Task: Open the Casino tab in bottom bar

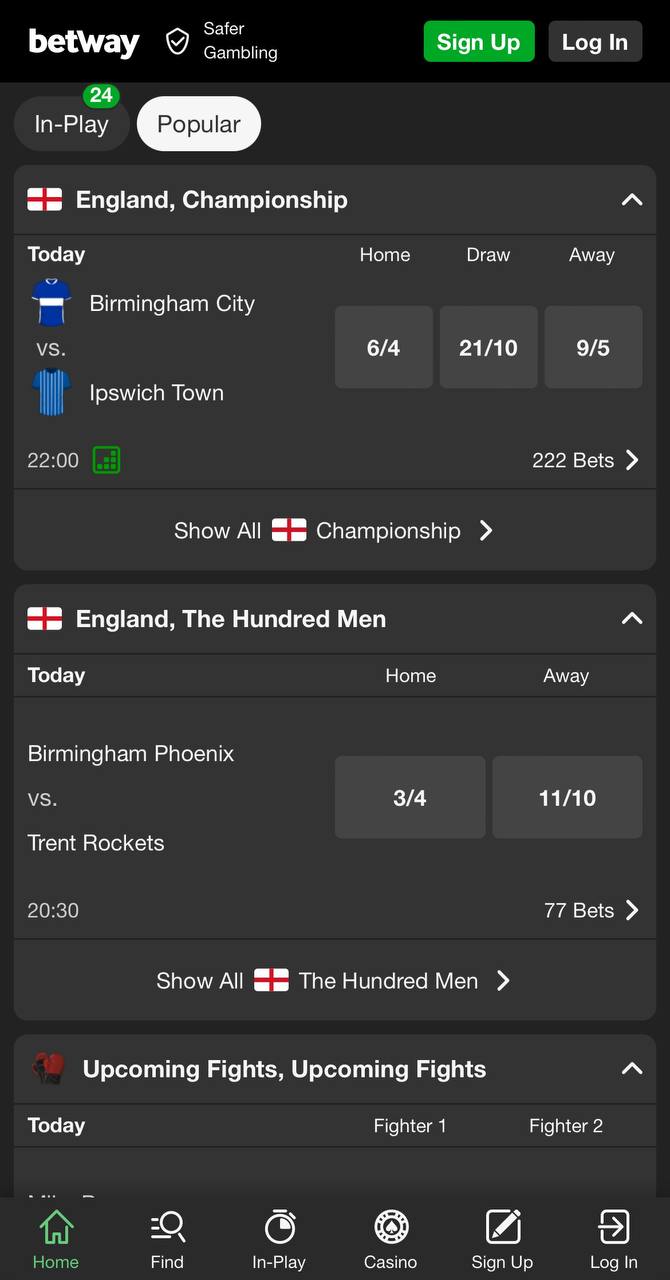Action: [390, 1240]
